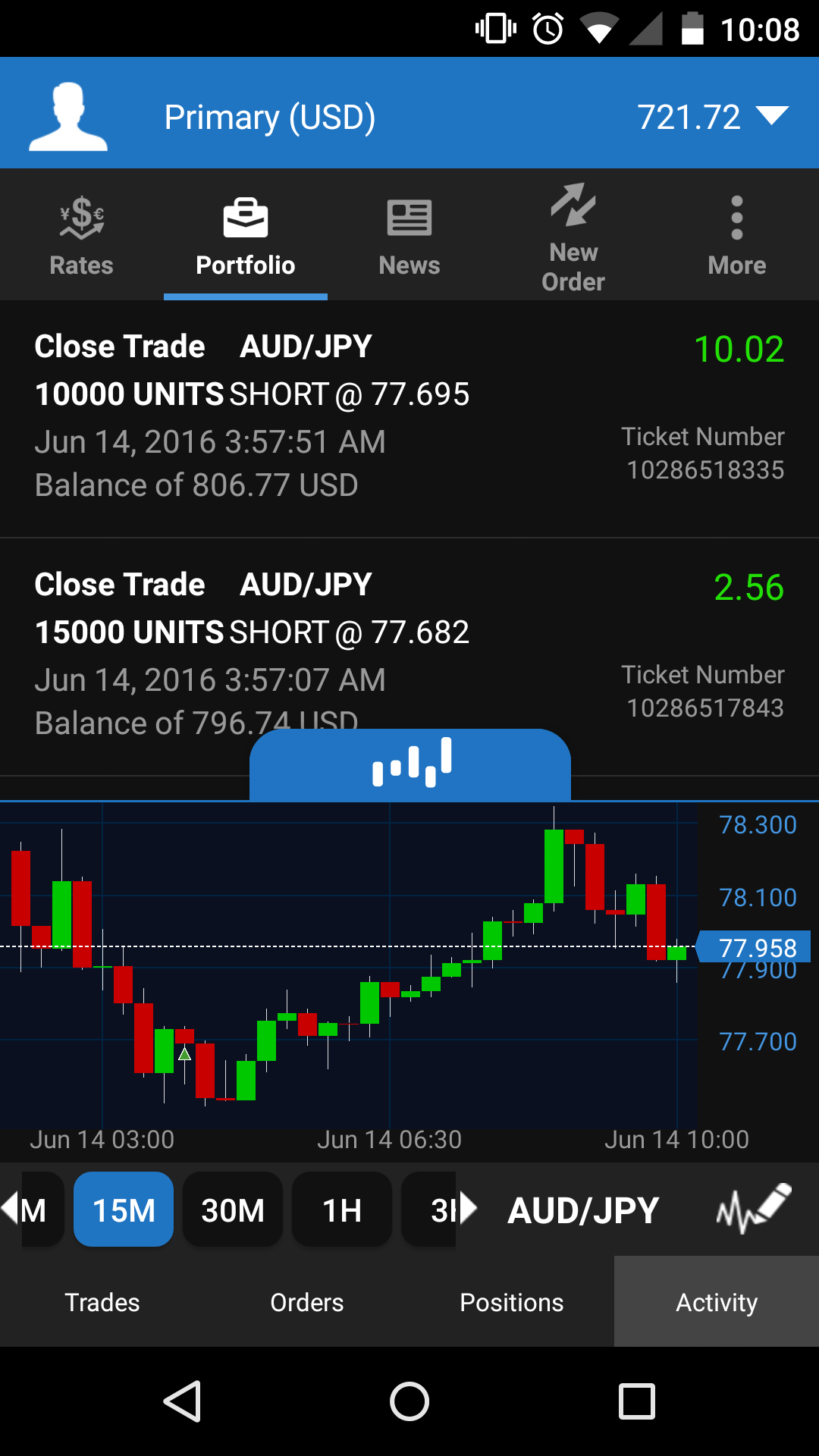Select the 1H chart interval
This screenshot has height=1456, width=819.
[x=342, y=1210]
